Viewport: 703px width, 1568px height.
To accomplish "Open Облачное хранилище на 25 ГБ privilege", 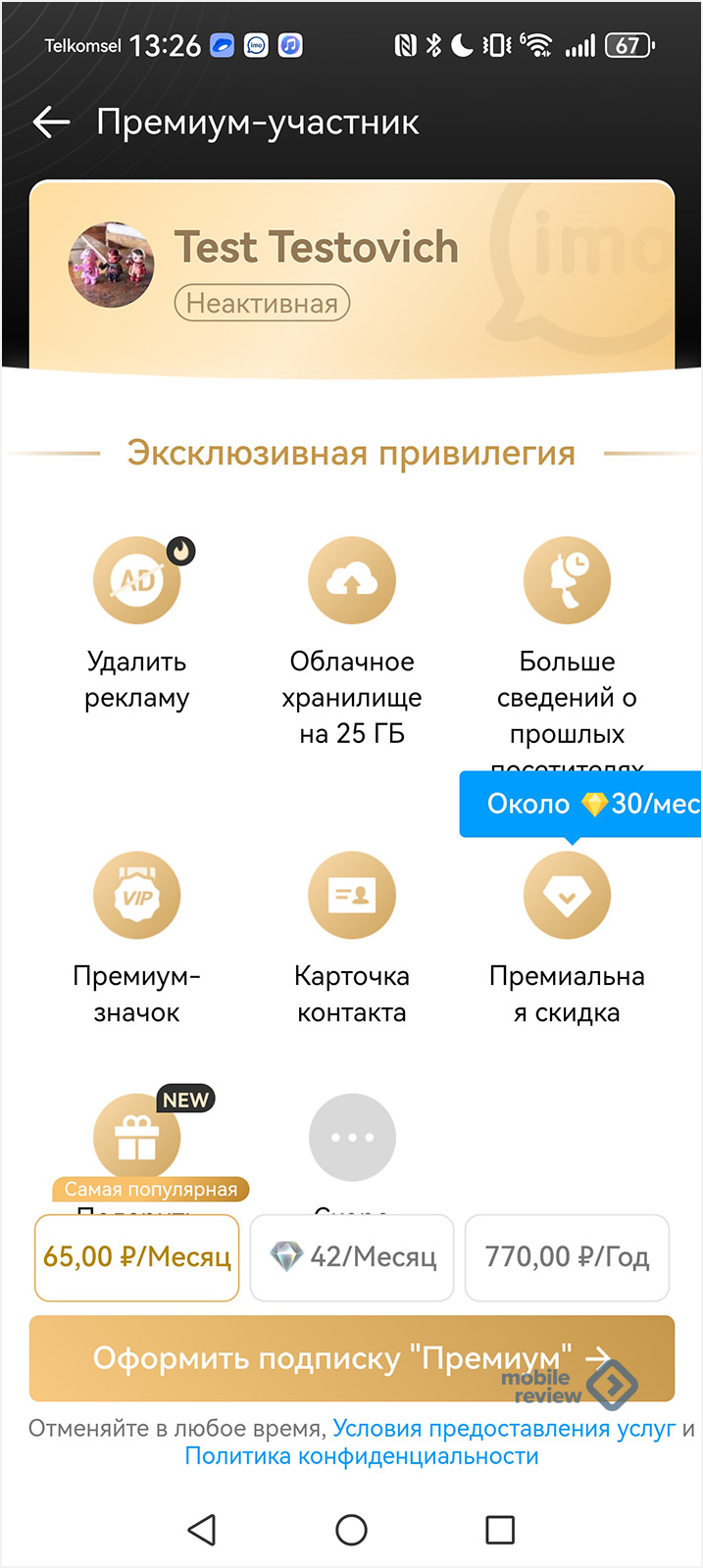I will (x=352, y=581).
